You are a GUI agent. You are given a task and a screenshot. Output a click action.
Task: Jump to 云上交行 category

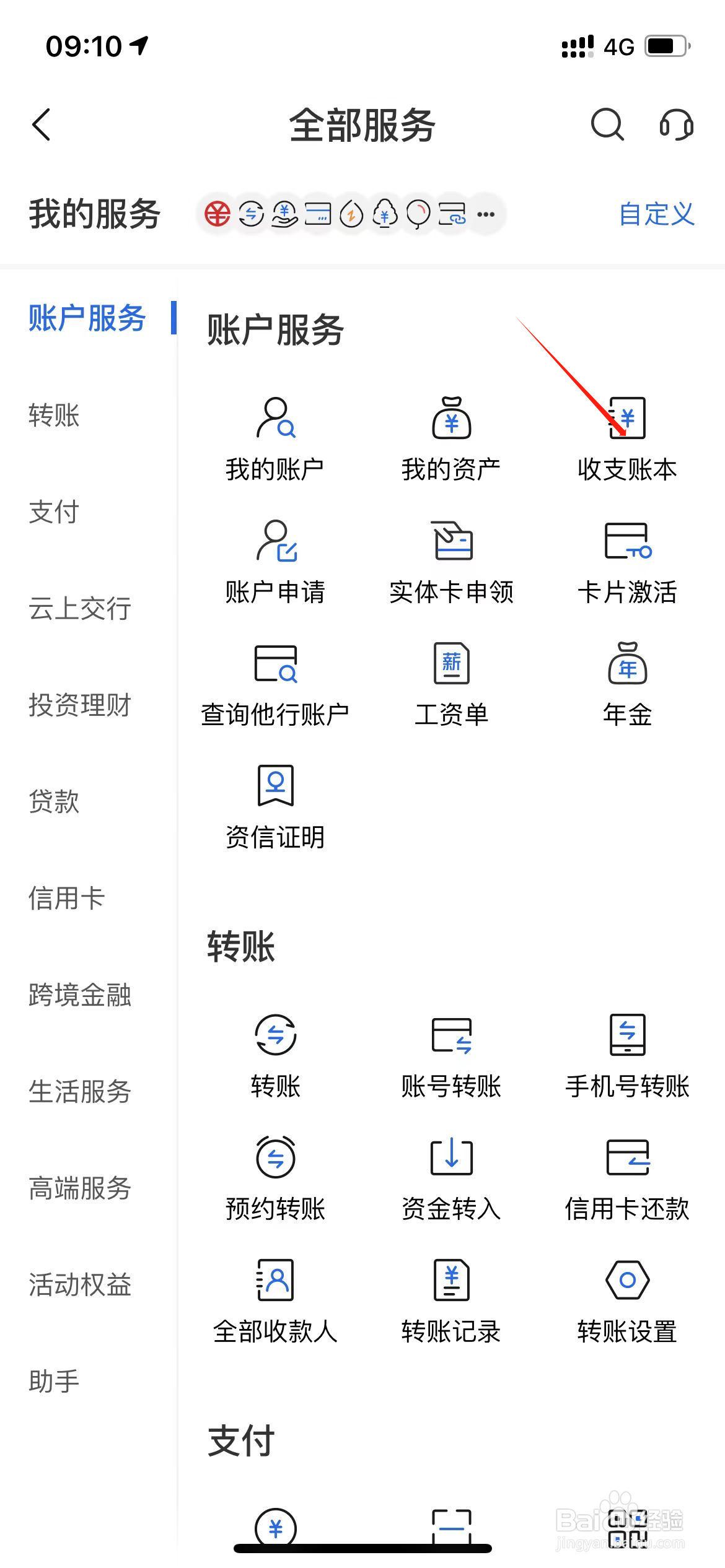(x=80, y=608)
